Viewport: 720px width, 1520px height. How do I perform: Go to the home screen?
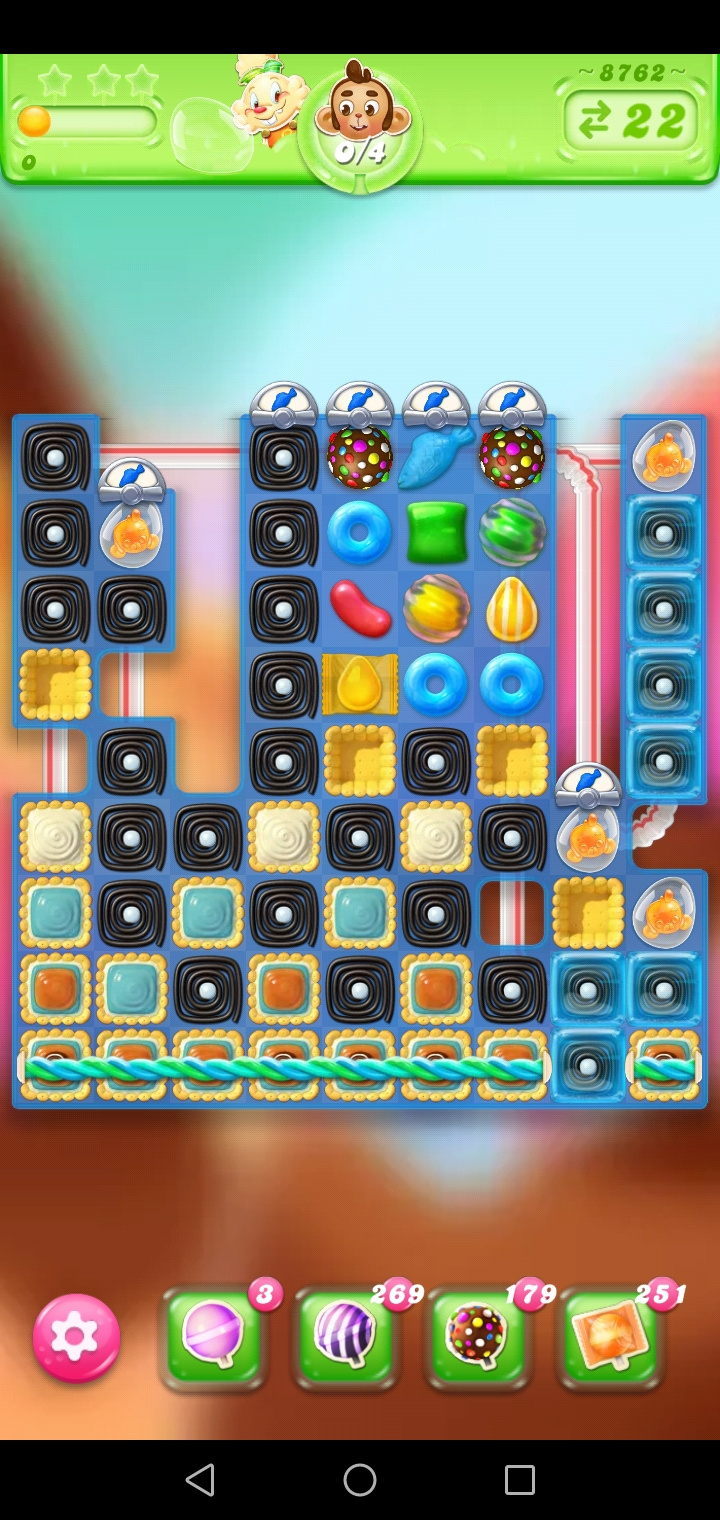[360, 1480]
